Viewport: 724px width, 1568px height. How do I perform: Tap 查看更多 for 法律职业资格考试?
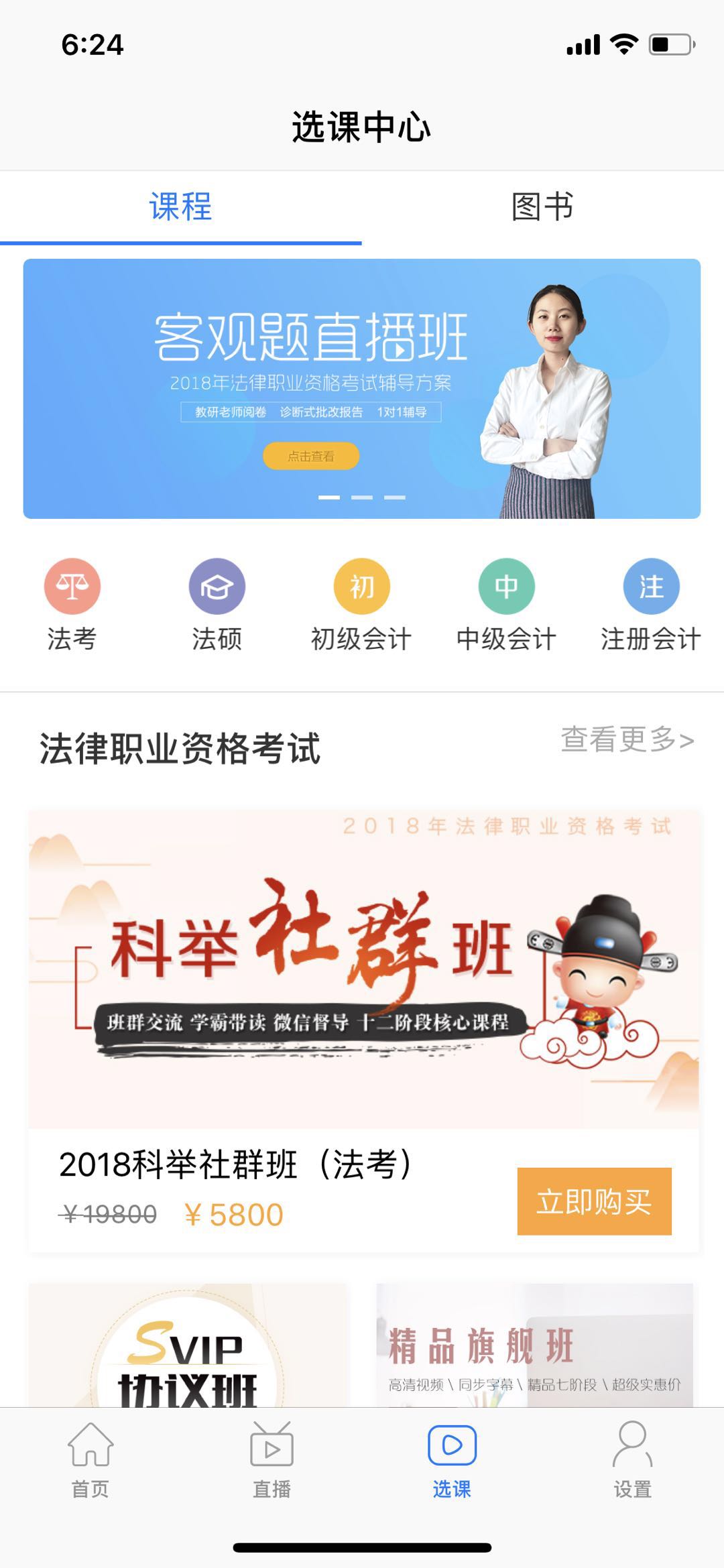(x=627, y=739)
